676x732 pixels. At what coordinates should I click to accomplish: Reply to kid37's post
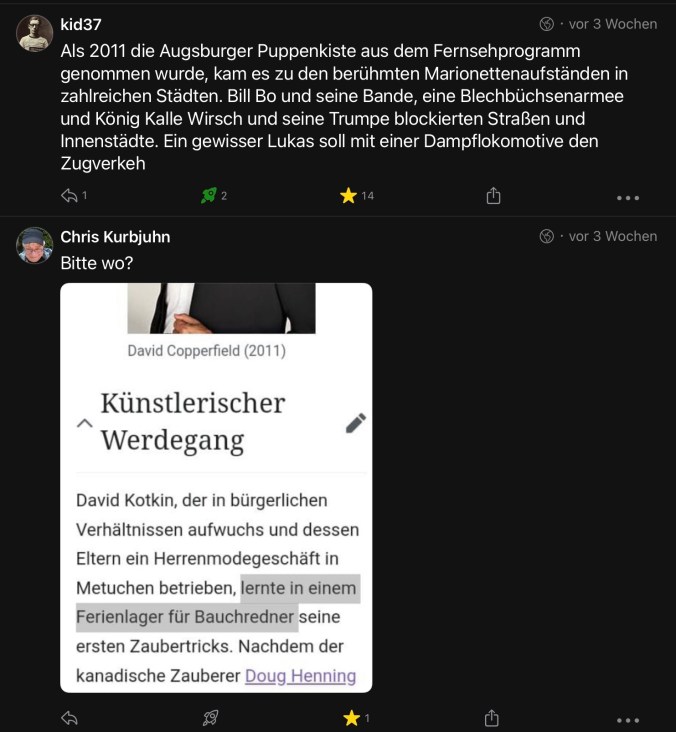click(x=70, y=196)
